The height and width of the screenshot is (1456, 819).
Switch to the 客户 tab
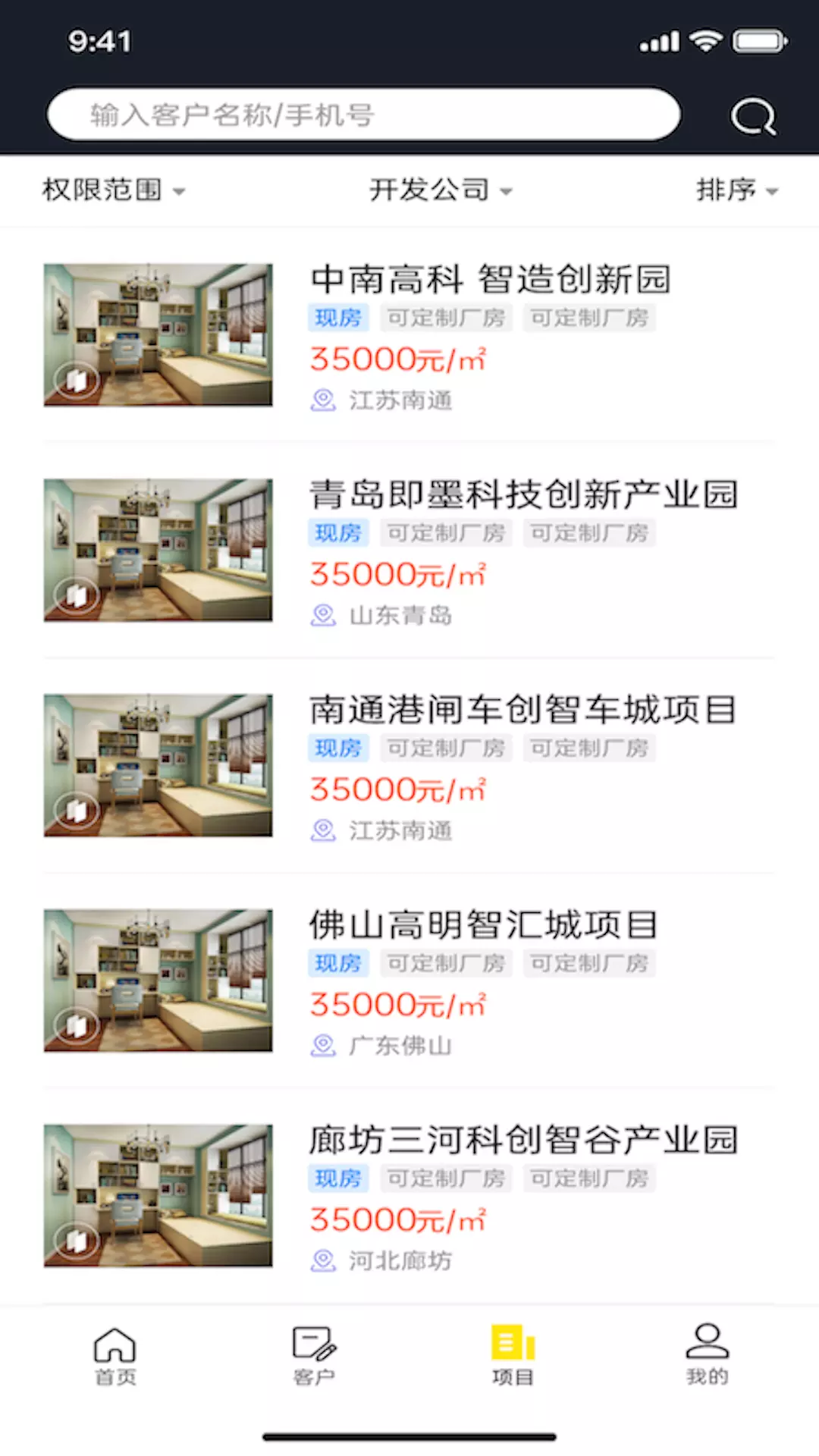click(314, 1356)
